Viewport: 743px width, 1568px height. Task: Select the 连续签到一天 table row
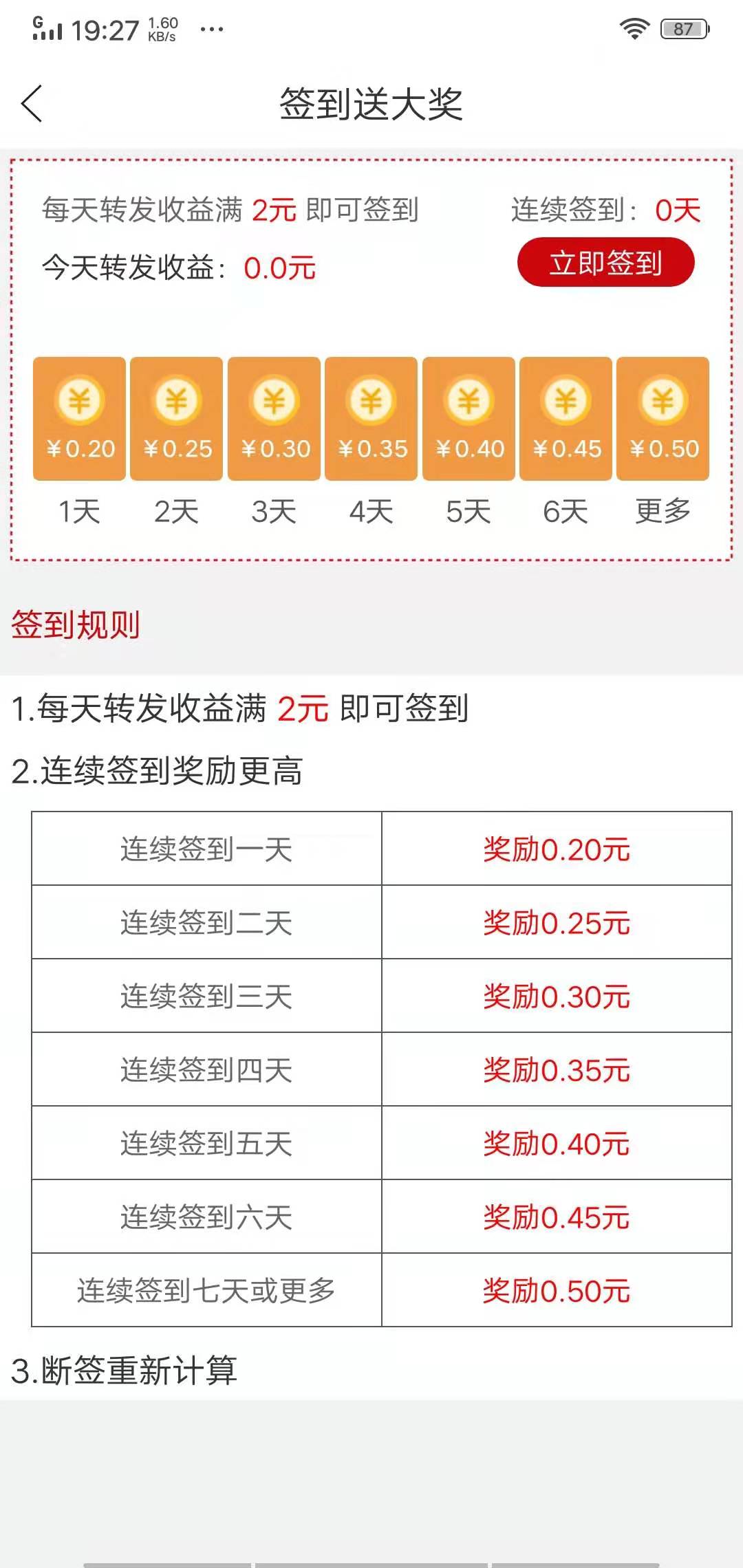coord(206,849)
